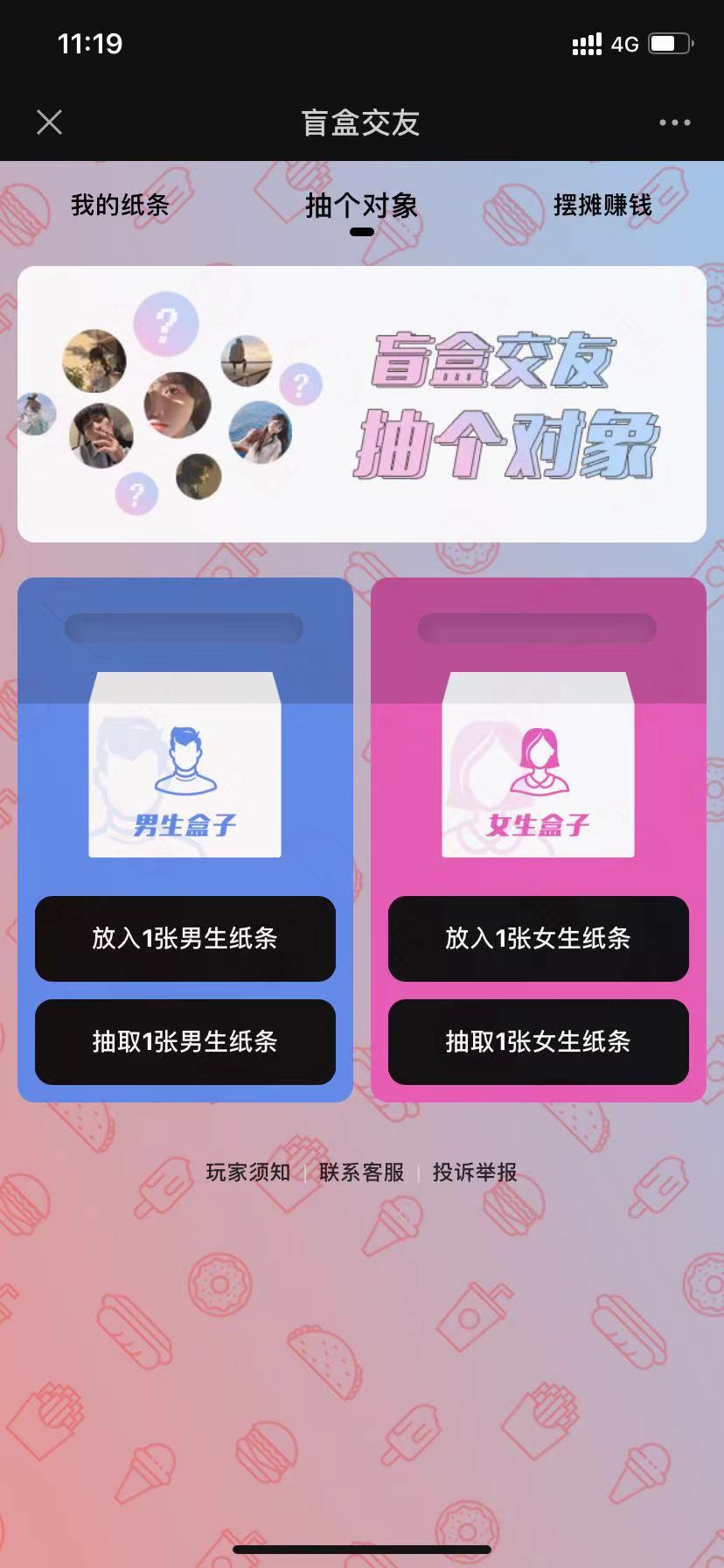Select the currently active 抽个对象 tab
This screenshot has height=1568, width=724.
point(361,206)
